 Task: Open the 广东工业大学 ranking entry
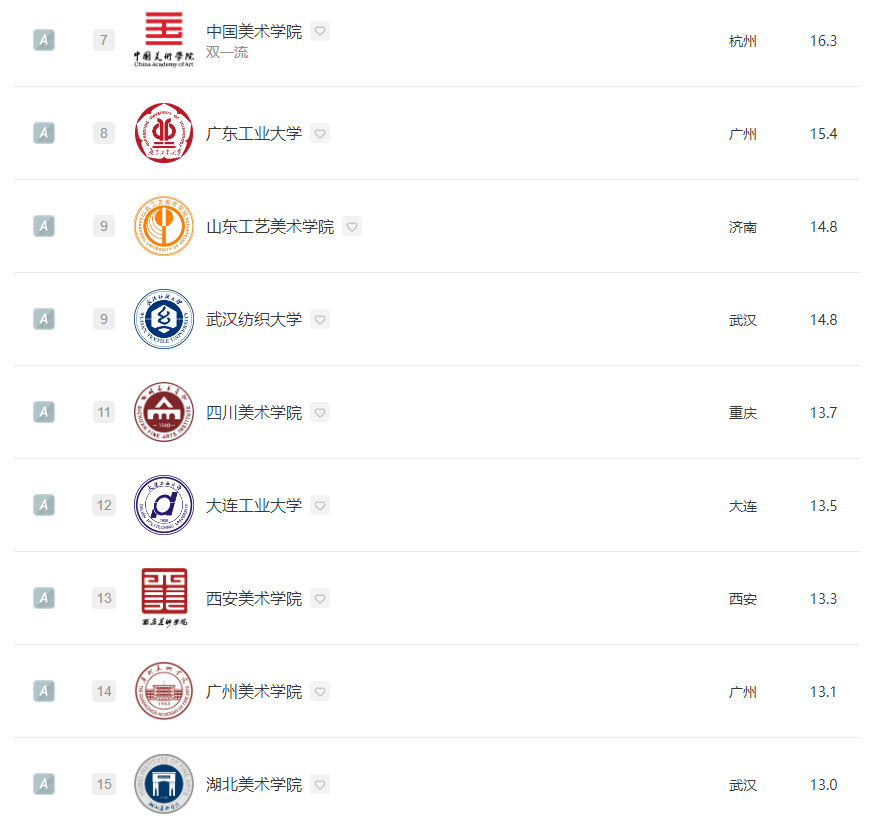[254, 133]
